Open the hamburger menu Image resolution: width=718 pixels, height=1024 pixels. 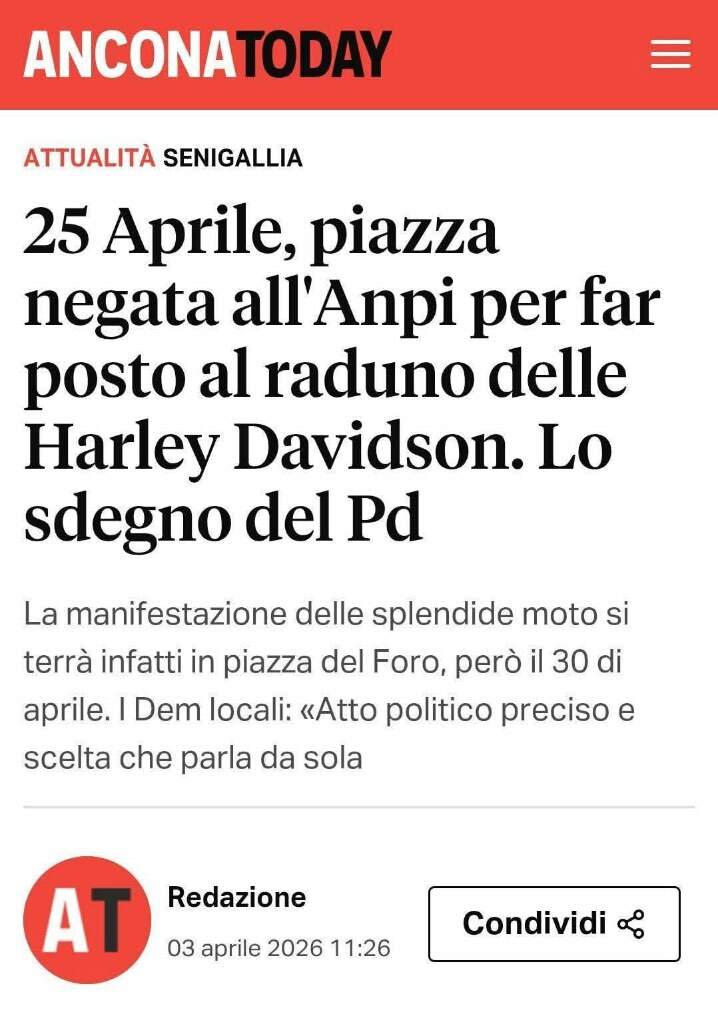click(x=670, y=54)
